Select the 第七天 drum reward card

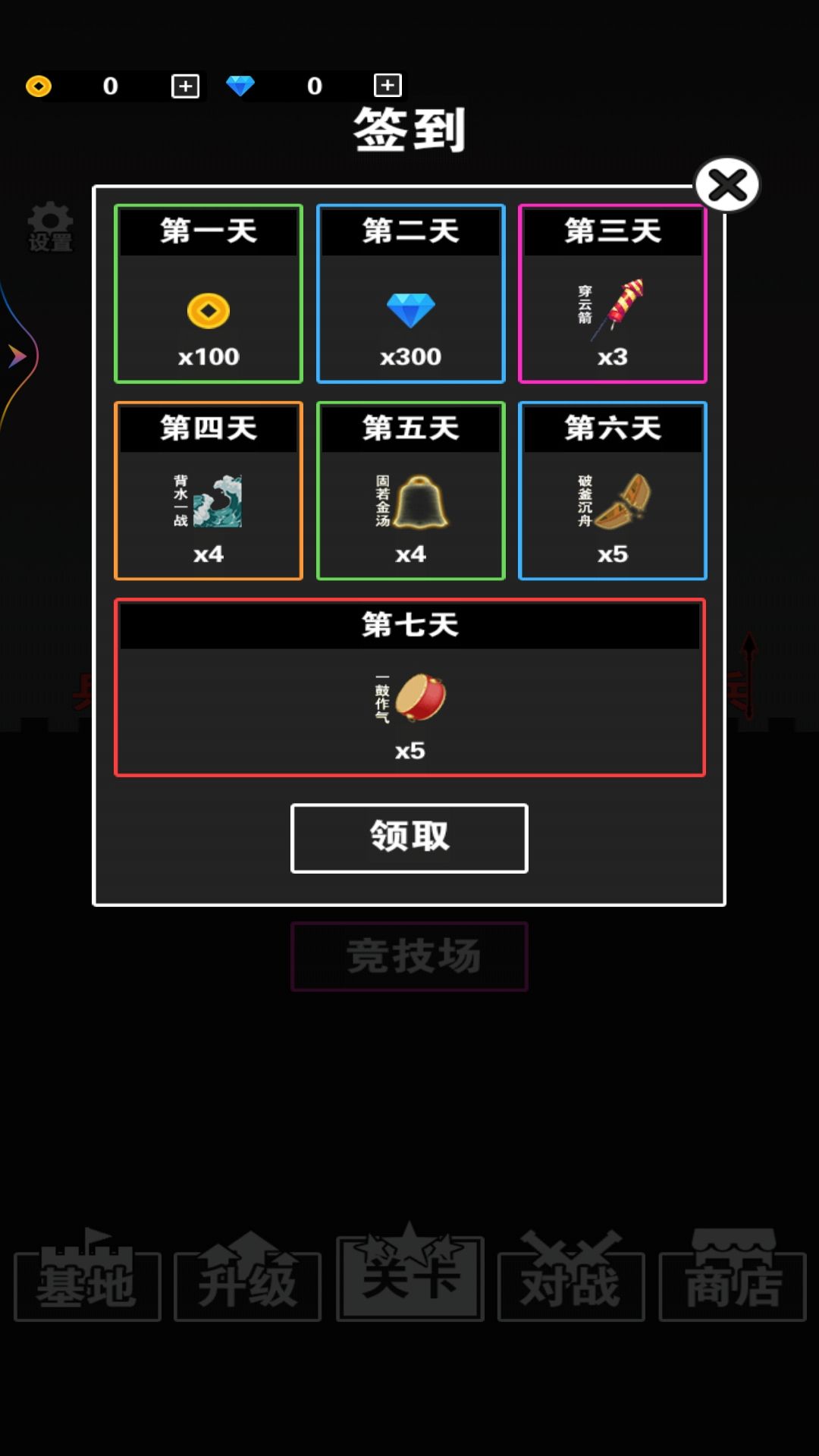coord(409,689)
